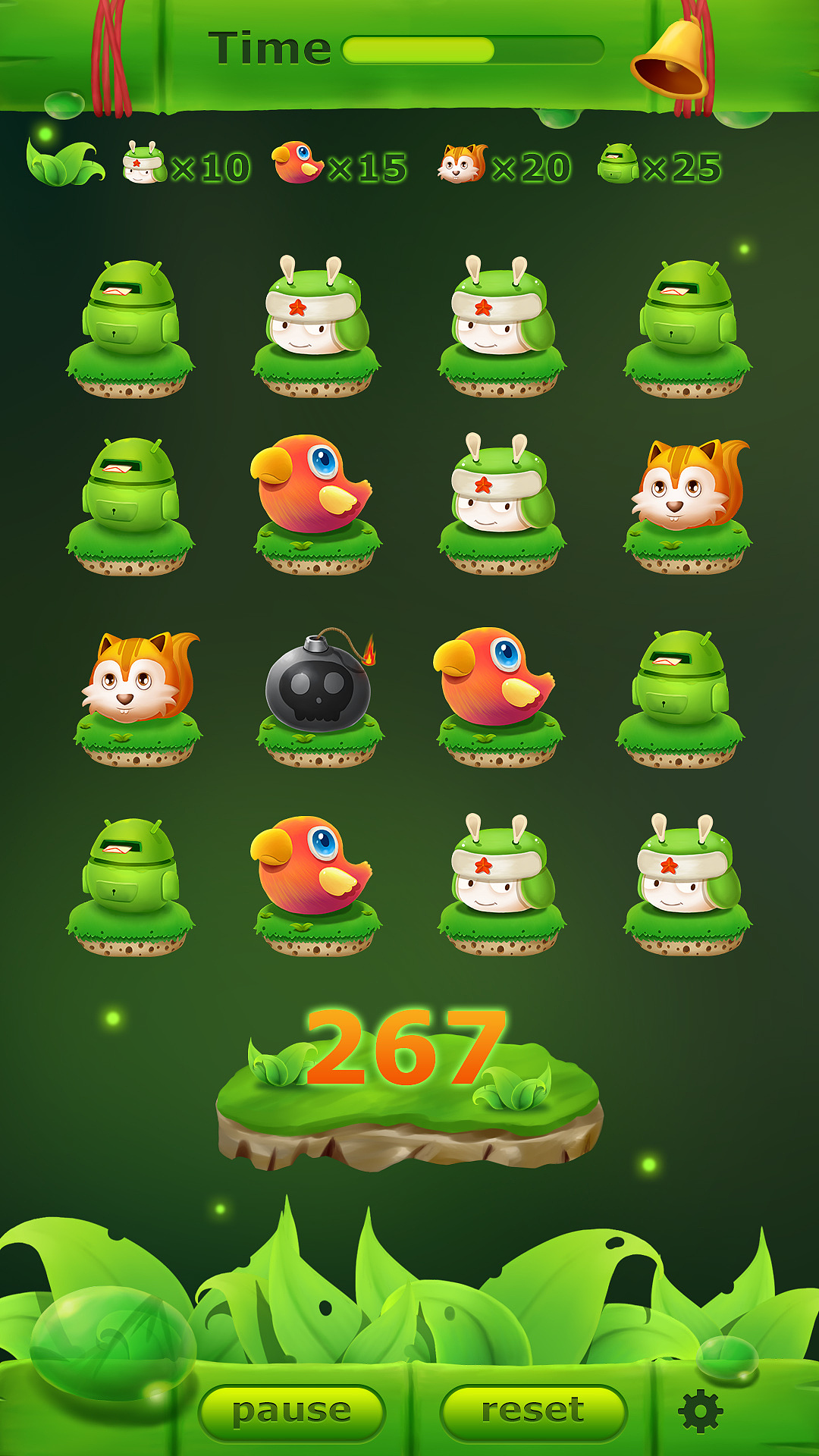Open the settings gear
The image size is (819, 1456).
coord(699,1411)
